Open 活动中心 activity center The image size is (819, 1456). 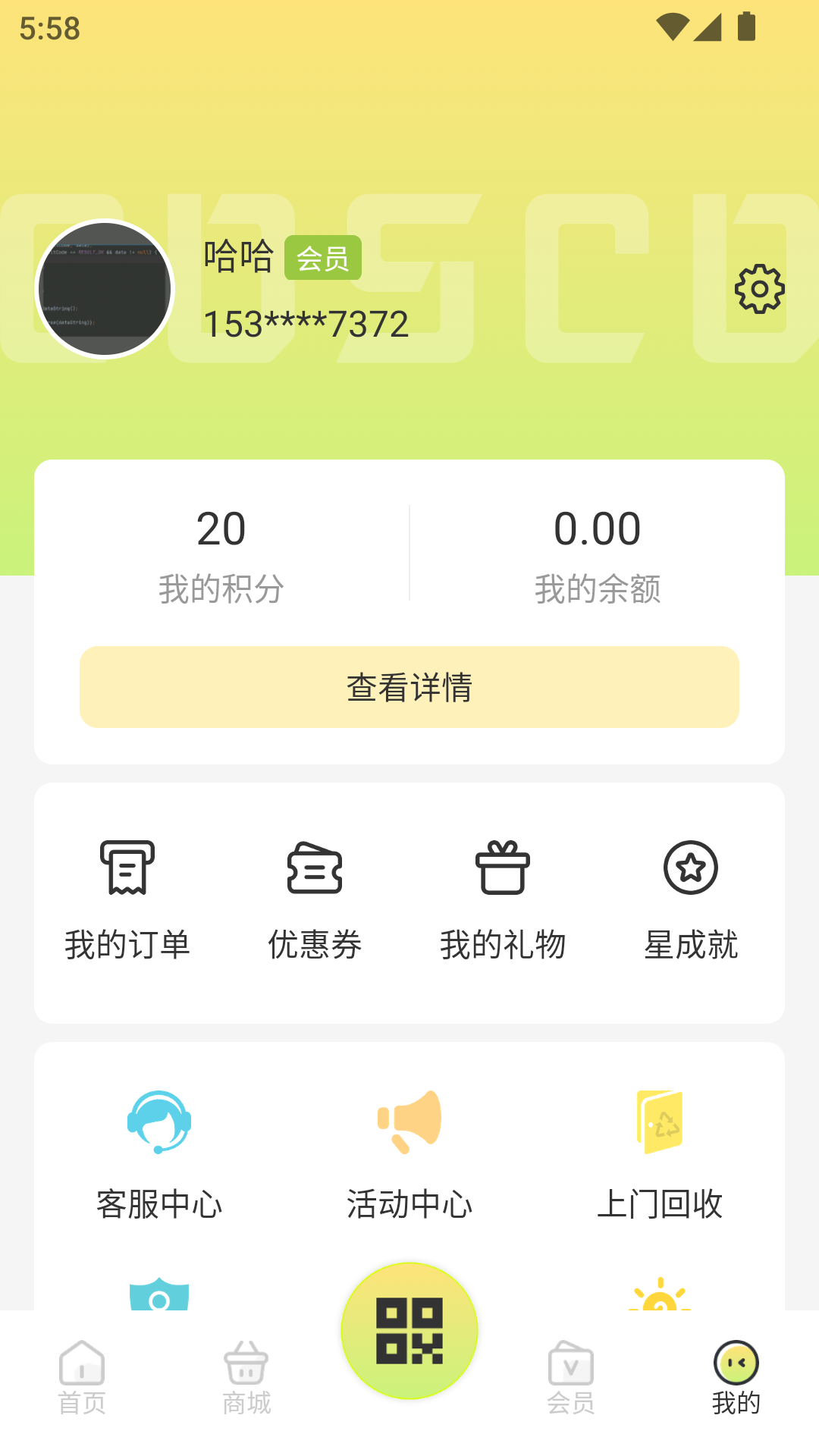pos(409,1149)
